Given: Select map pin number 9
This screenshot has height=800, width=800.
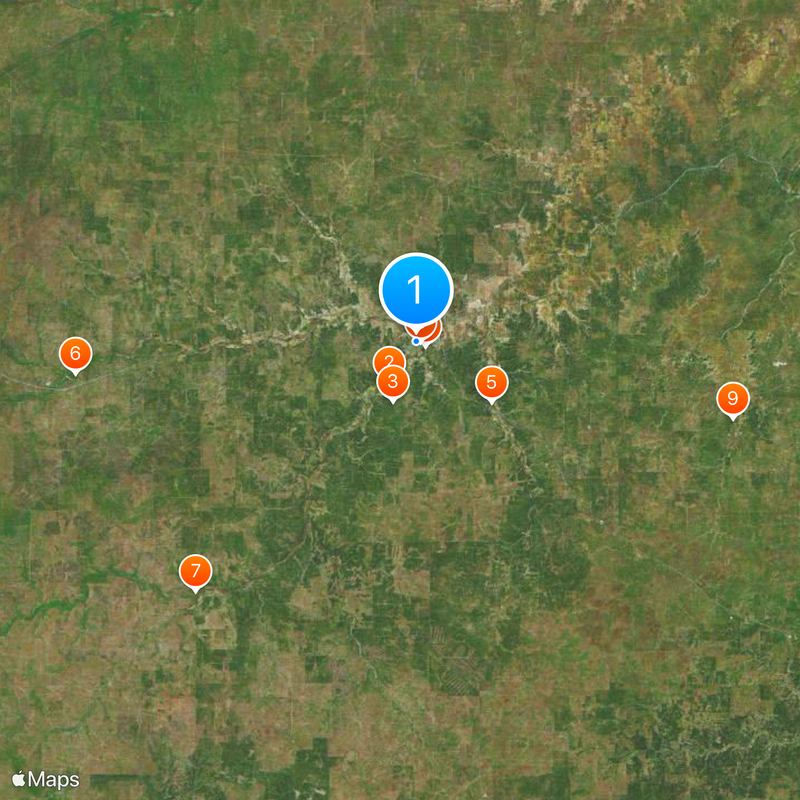Looking at the screenshot, I should pyautogui.click(x=733, y=399).
